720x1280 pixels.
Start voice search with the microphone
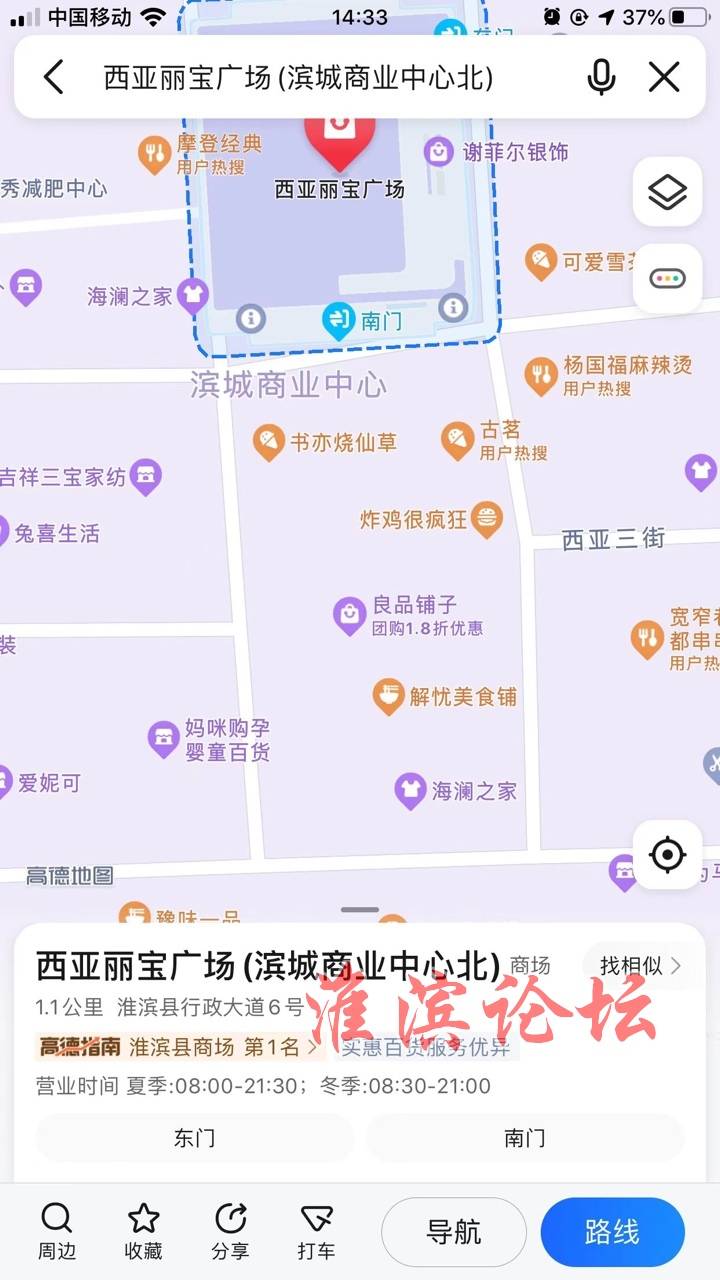601,77
